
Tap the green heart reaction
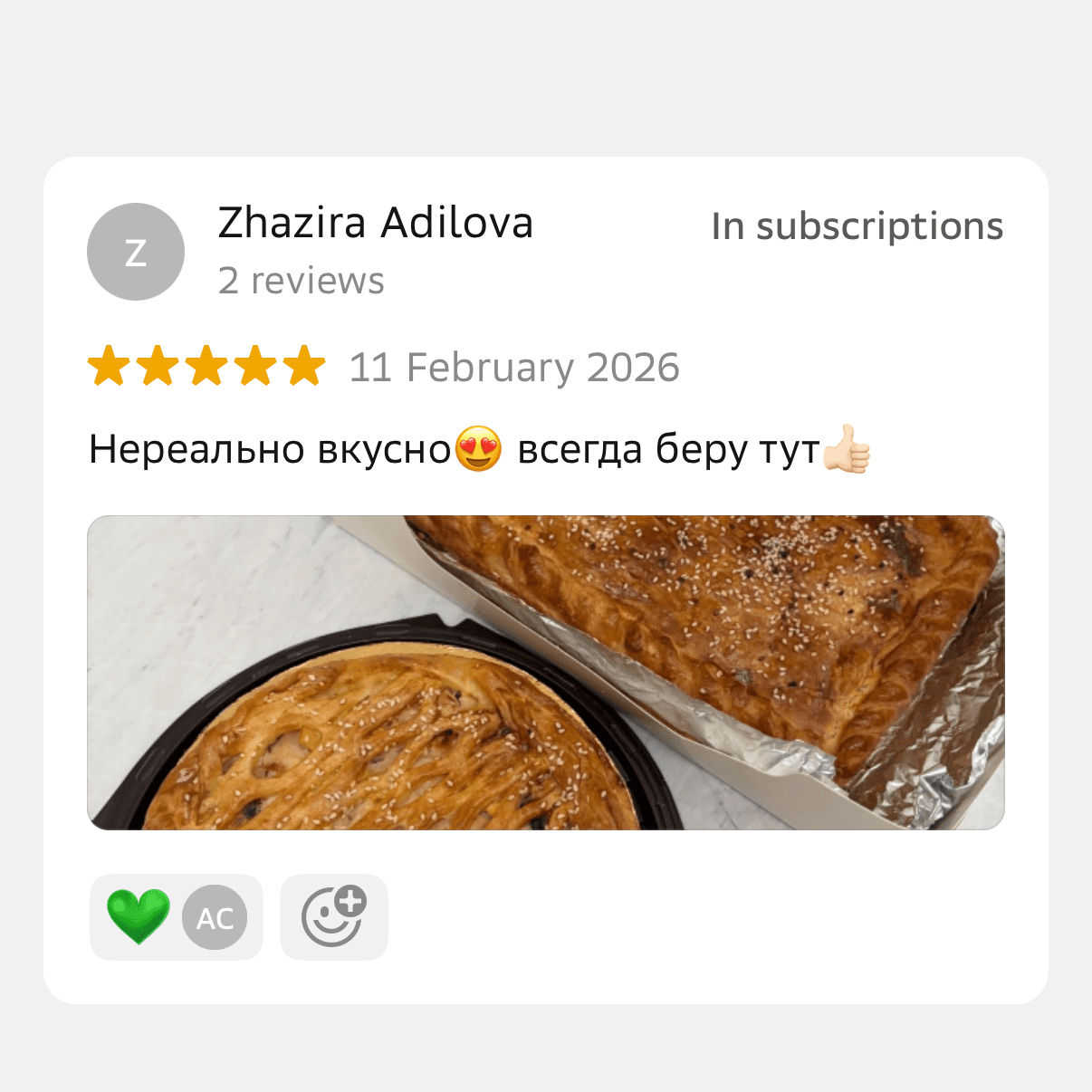pos(139,916)
